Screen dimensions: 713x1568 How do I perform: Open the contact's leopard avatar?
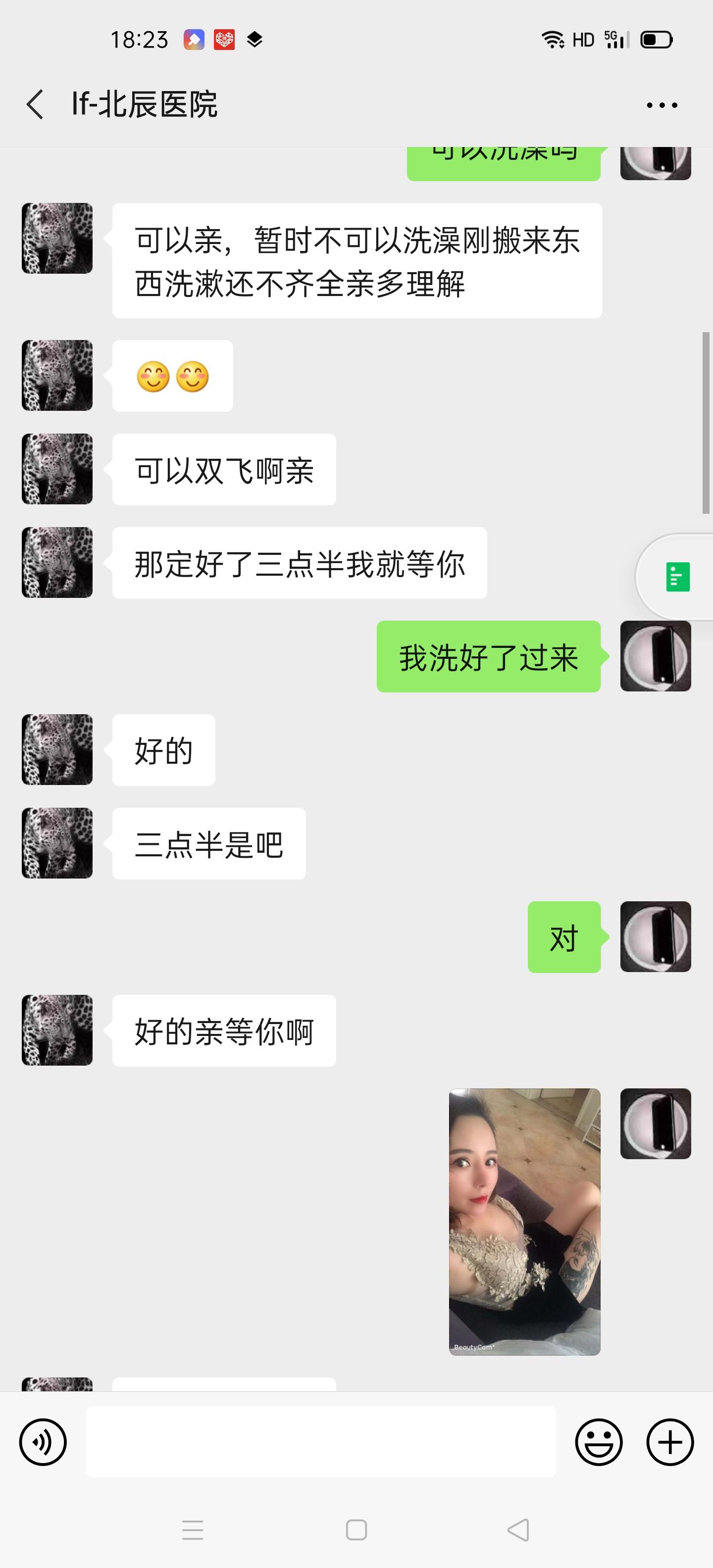click(56, 238)
